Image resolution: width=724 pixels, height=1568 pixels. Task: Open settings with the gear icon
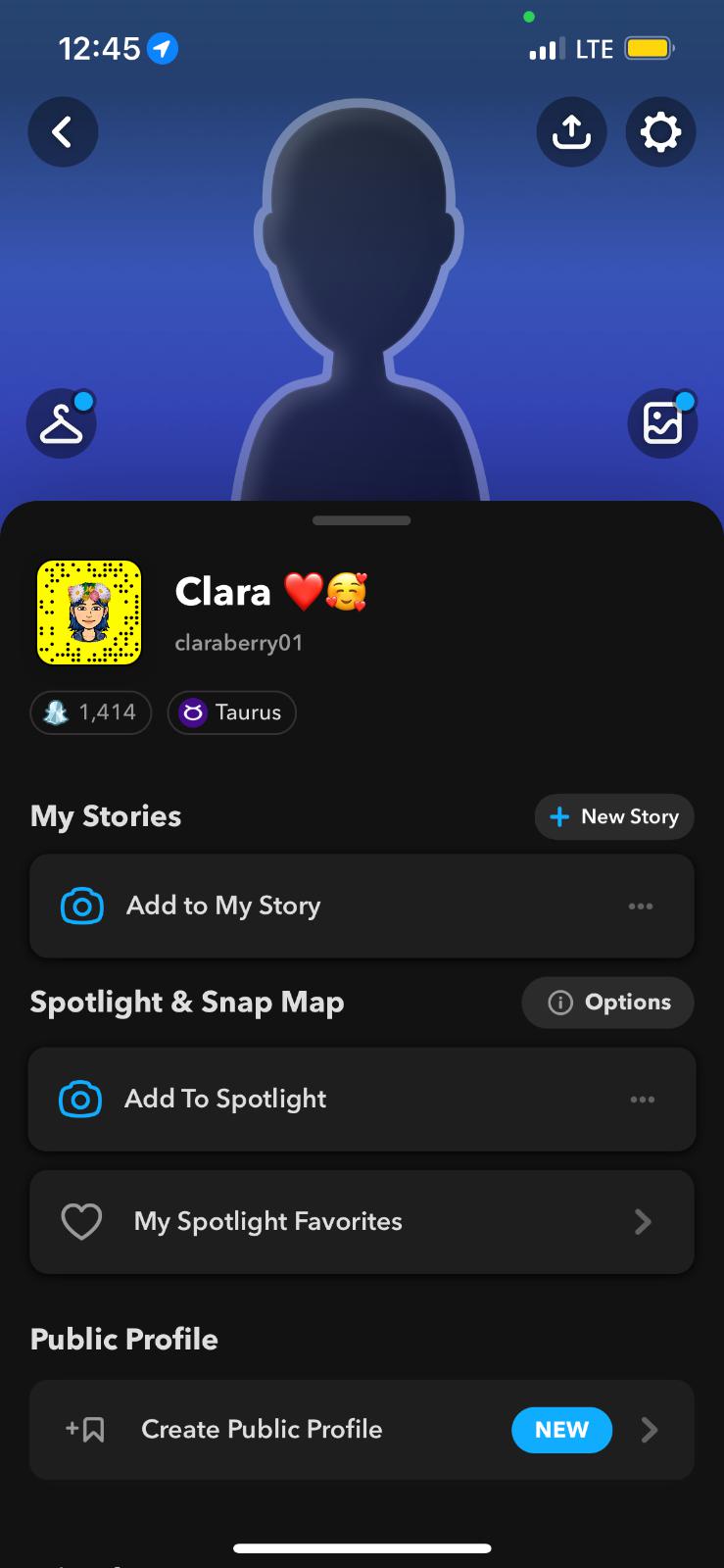click(660, 131)
